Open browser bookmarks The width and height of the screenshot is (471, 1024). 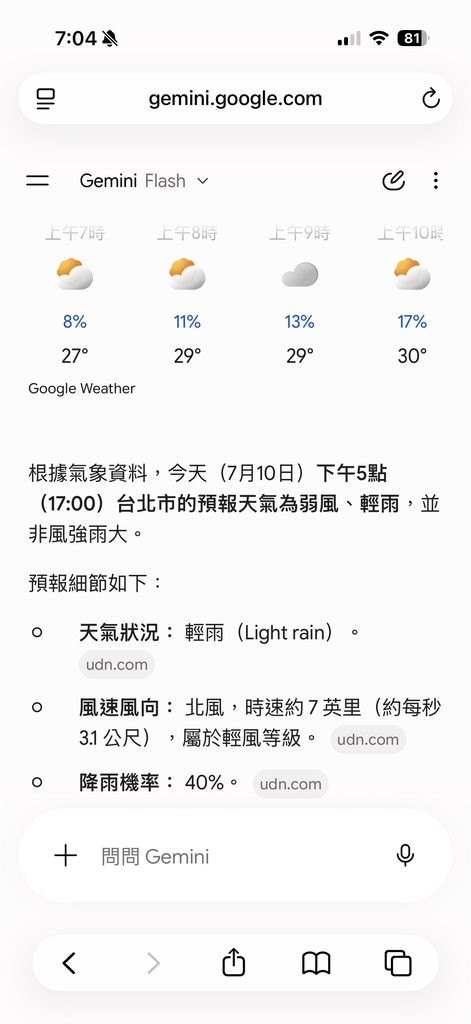[x=316, y=963]
